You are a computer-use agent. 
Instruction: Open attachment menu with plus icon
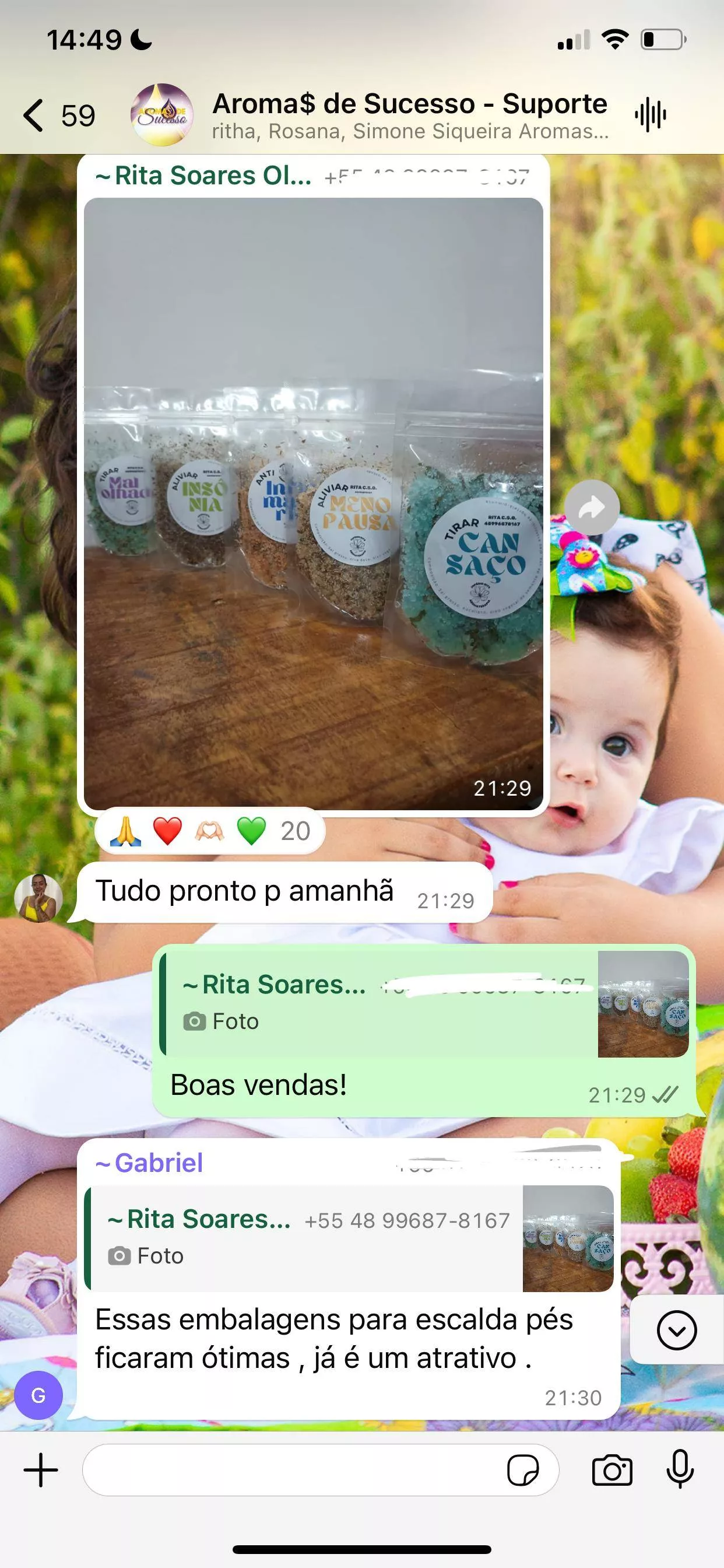(41, 1470)
